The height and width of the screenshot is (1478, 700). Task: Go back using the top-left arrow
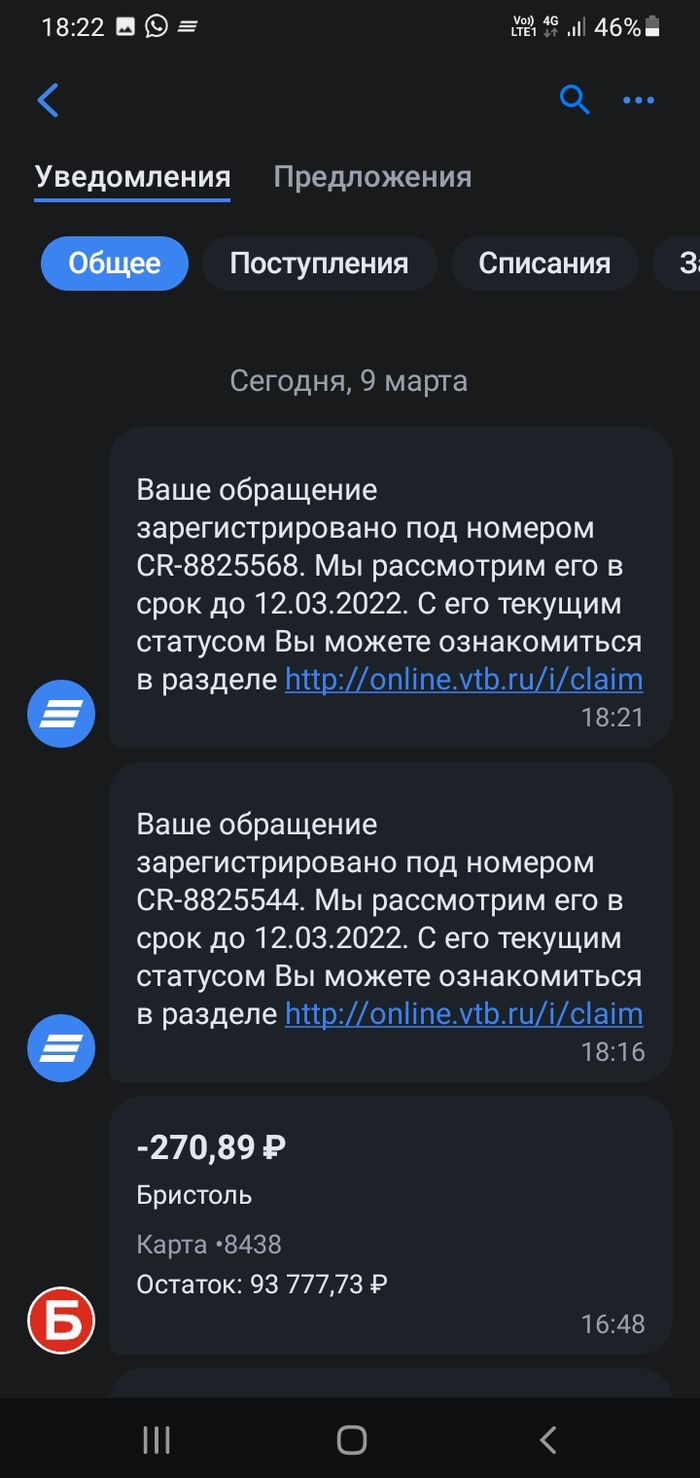pos(48,100)
